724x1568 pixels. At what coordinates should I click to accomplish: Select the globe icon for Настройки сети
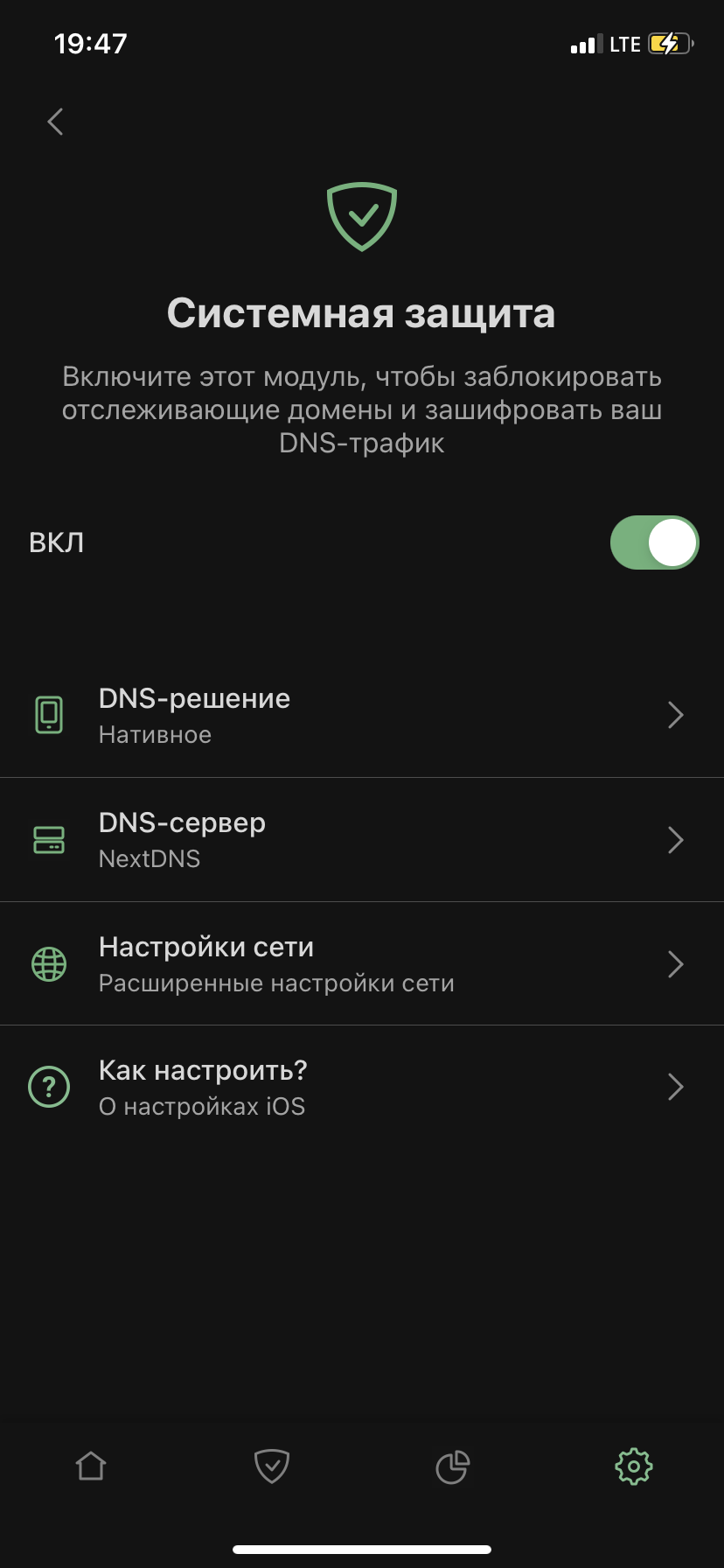pos(49,963)
